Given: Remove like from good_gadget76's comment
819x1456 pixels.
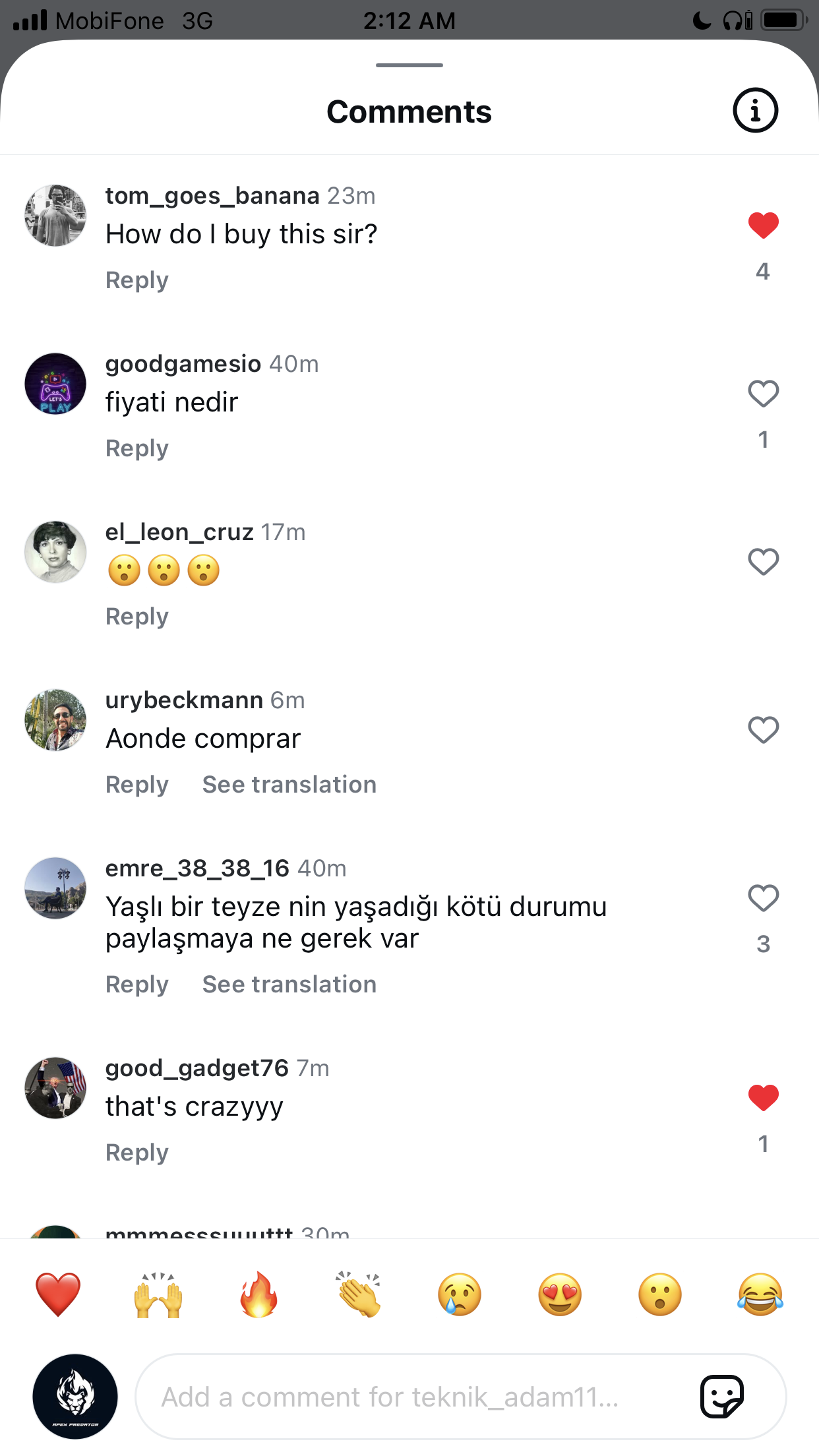Looking at the screenshot, I should (x=763, y=1098).
